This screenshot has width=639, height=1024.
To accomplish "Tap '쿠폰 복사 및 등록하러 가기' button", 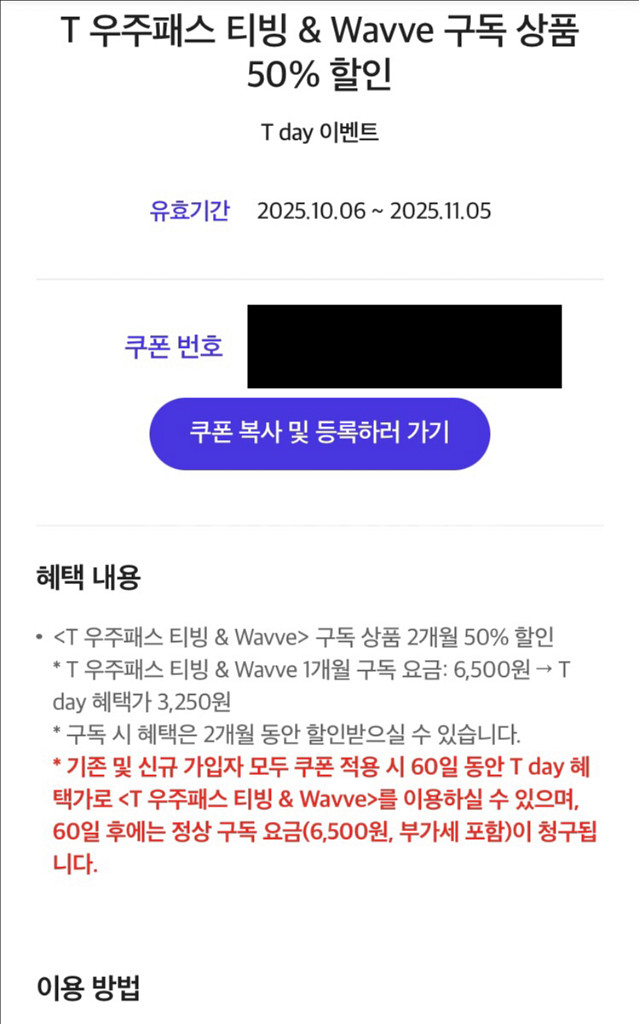I will (319, 433).
